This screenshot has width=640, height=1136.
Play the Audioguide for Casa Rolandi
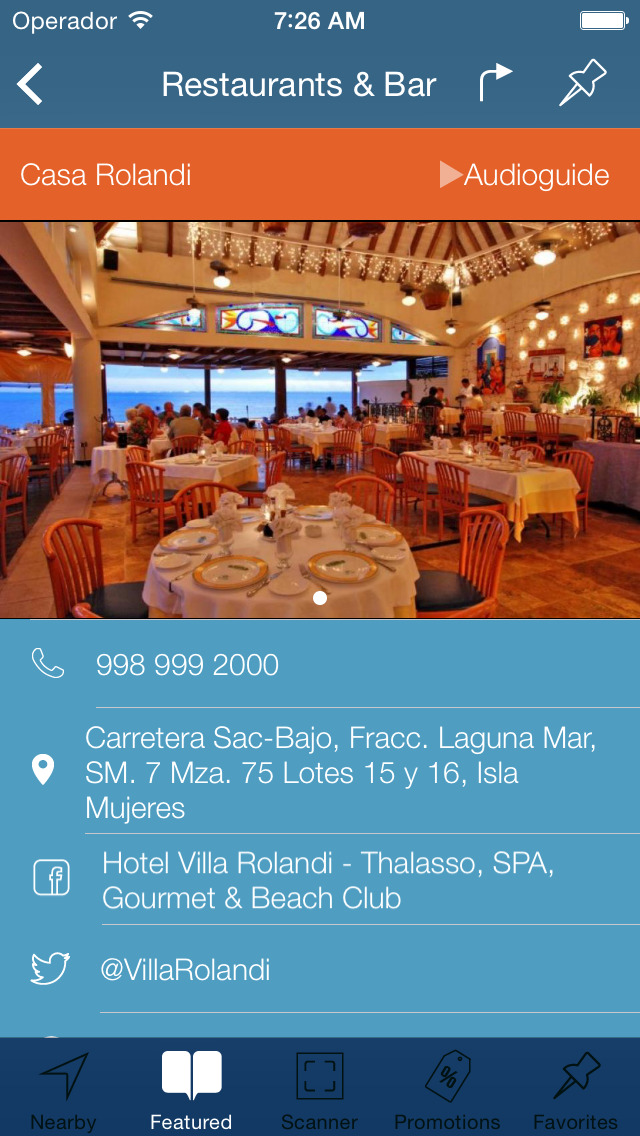pyautogui.click(x=525, y=175)
